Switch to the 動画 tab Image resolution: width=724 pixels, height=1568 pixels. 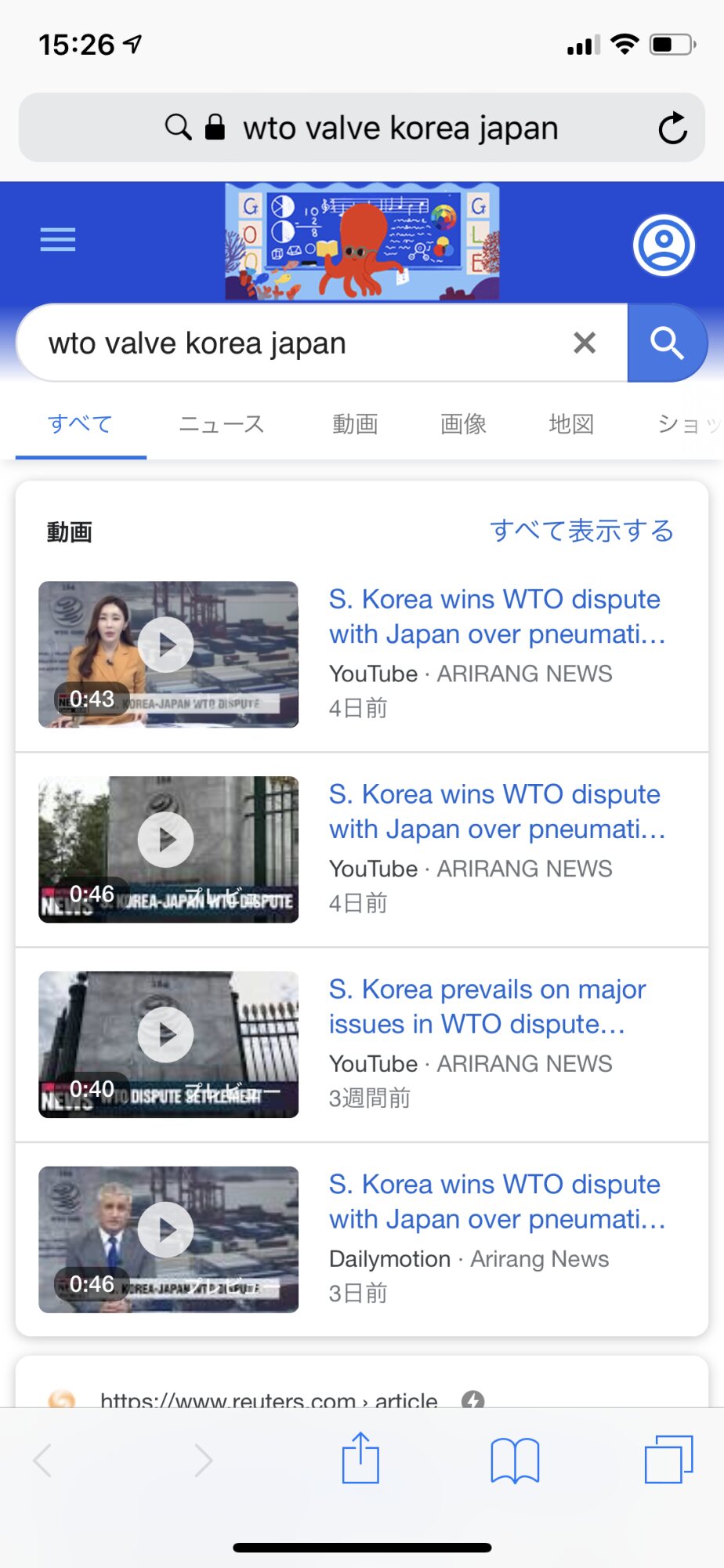(x=355, y=424)
